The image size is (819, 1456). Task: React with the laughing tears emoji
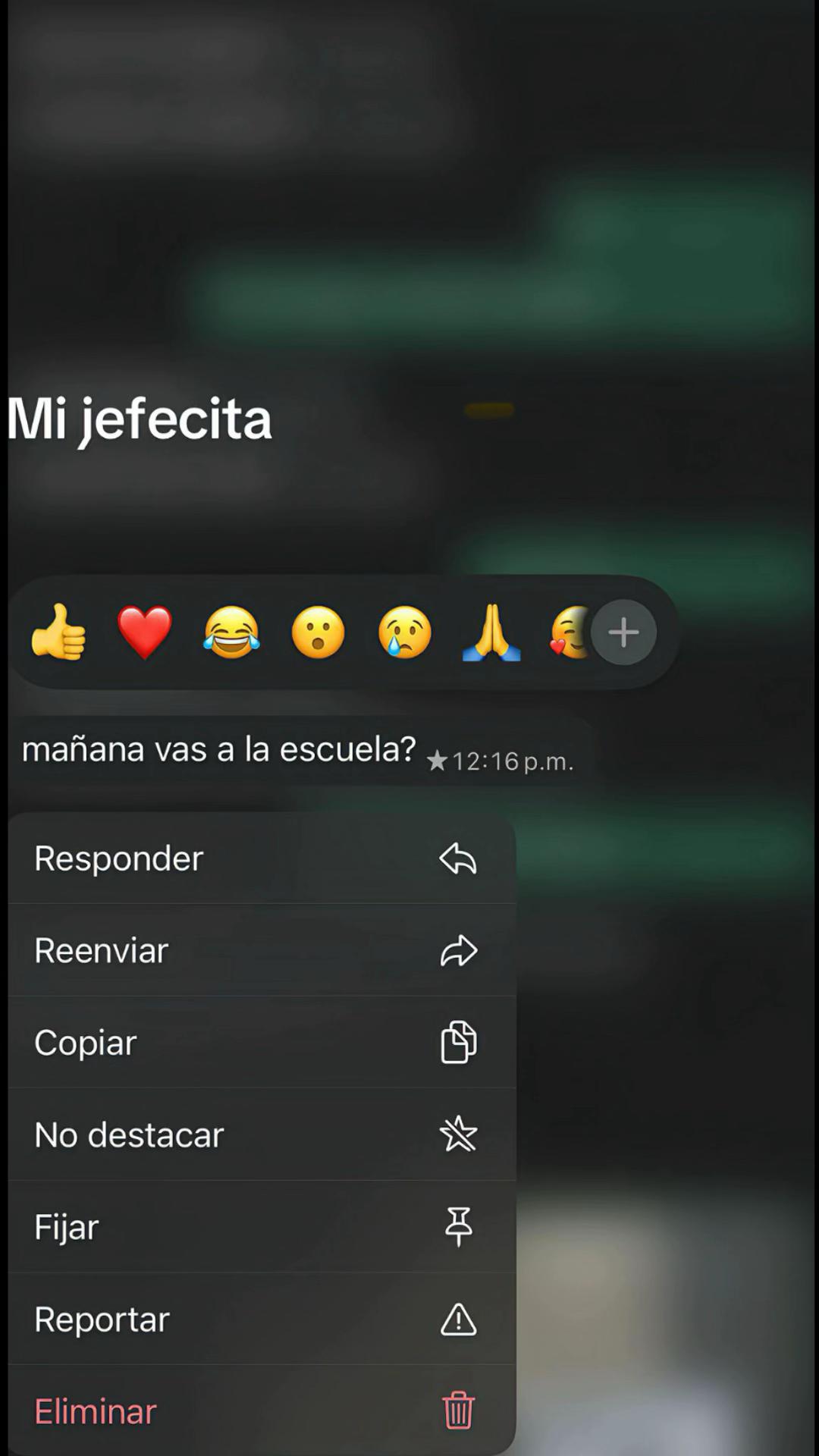click(x=231, y=632)
